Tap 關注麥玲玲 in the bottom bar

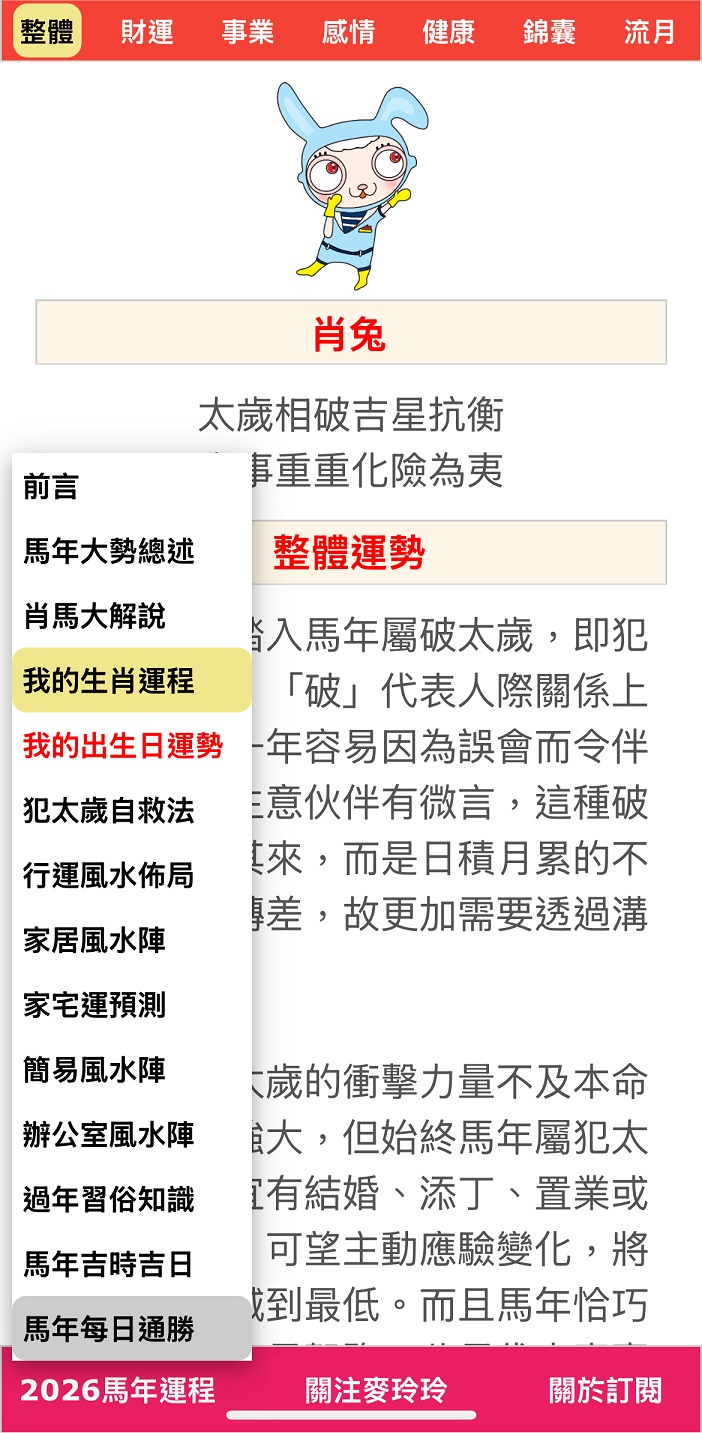tap(376, 1390)
